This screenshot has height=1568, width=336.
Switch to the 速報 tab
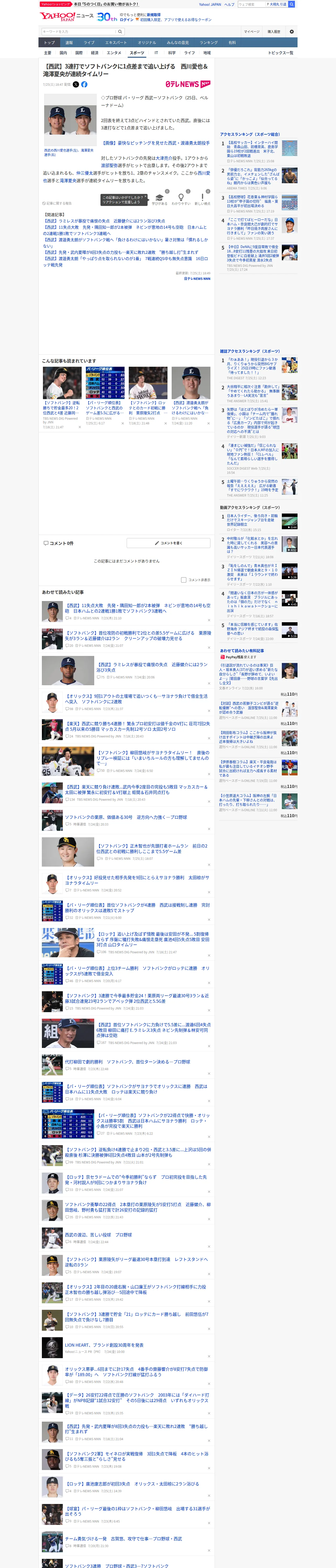click(x=69, y=43)
